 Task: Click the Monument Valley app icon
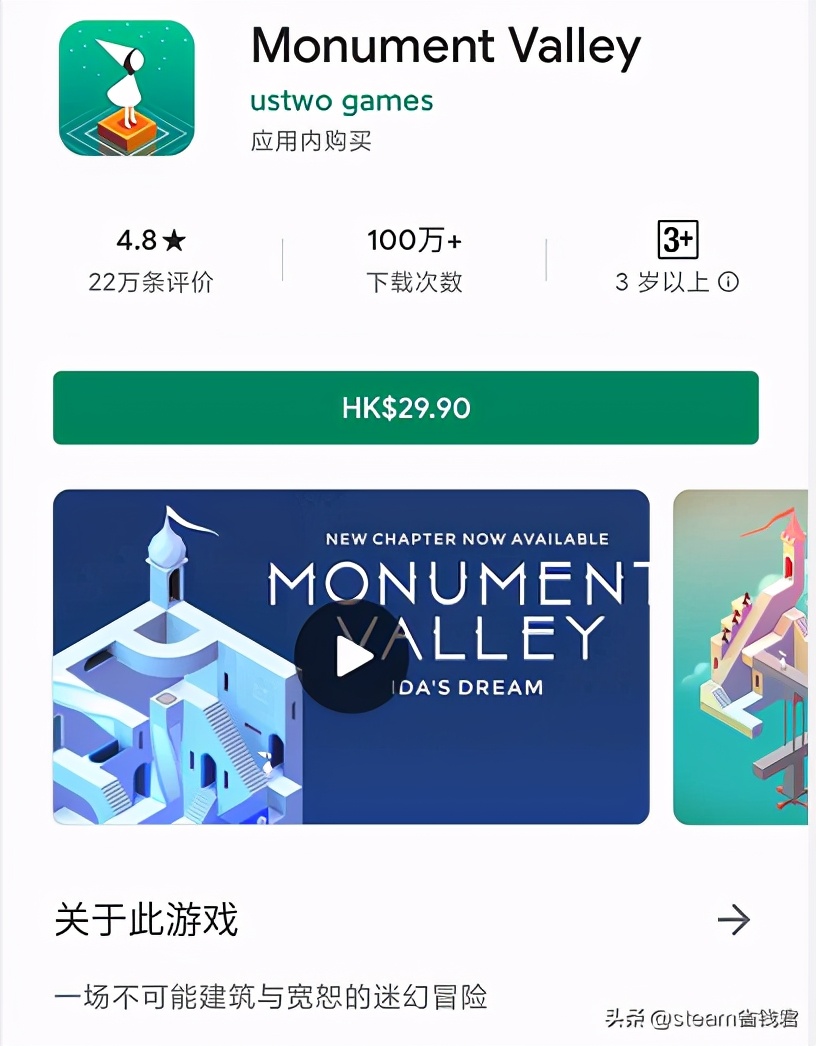point(125,88)
